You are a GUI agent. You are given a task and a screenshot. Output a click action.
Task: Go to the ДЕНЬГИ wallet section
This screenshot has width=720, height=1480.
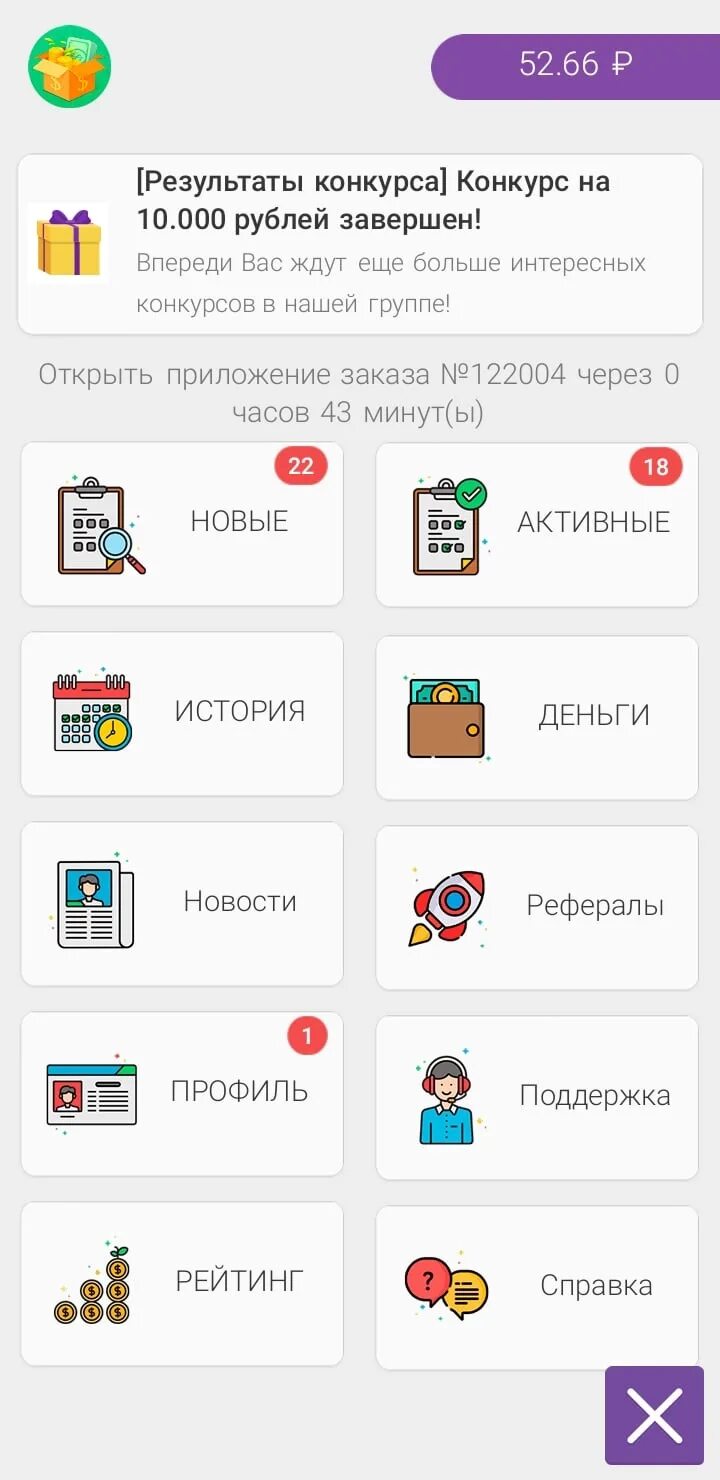[x=537, y=716]
